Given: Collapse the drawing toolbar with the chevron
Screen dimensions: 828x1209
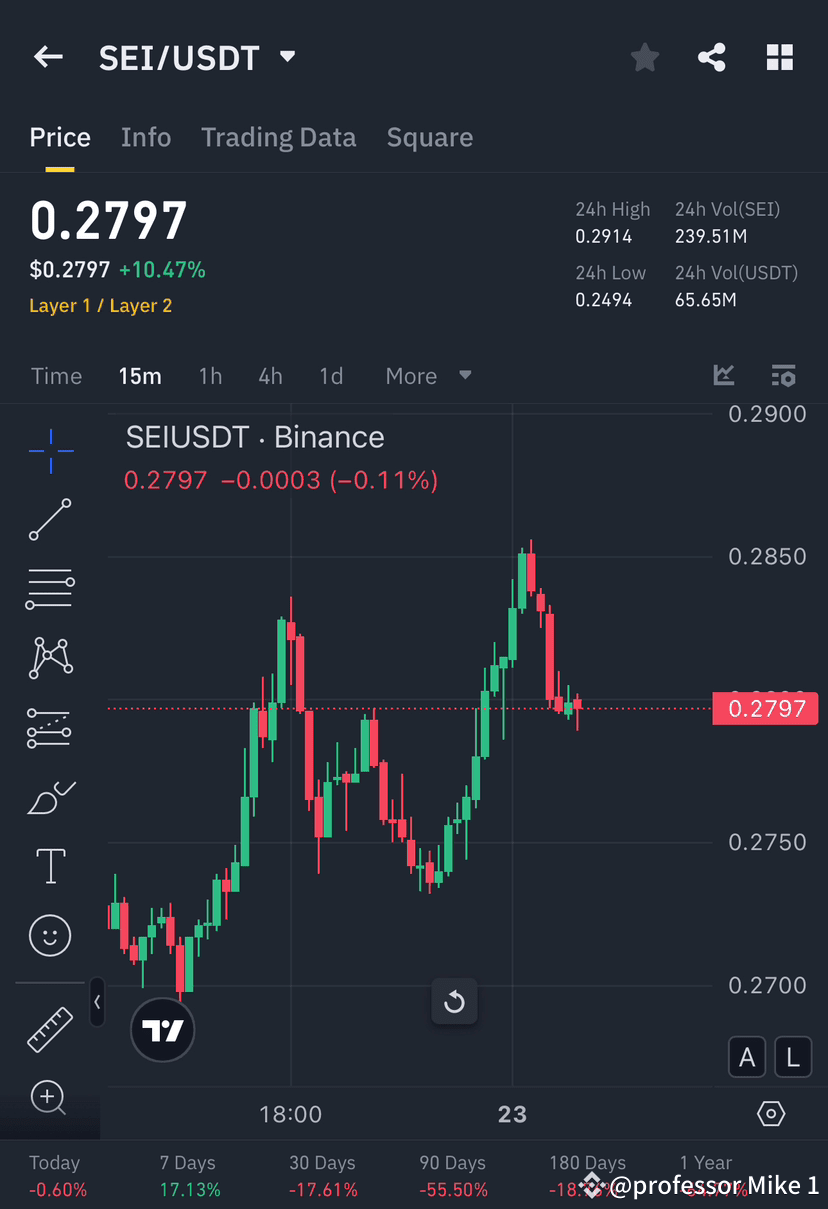Looking at the screenshot, I should coord(97,1003).
